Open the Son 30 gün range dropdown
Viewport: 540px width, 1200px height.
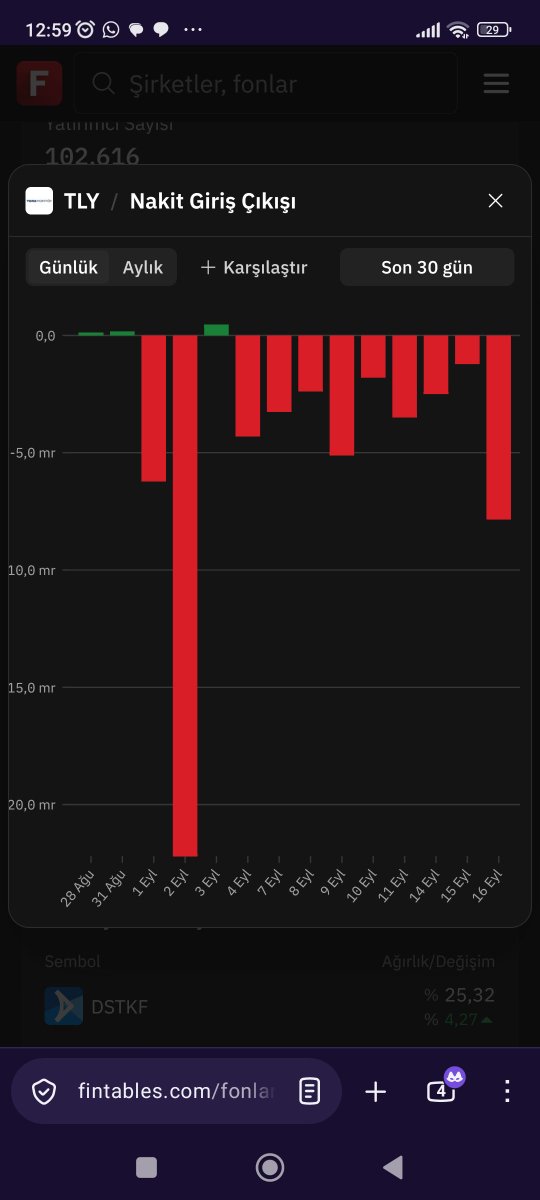427,268
